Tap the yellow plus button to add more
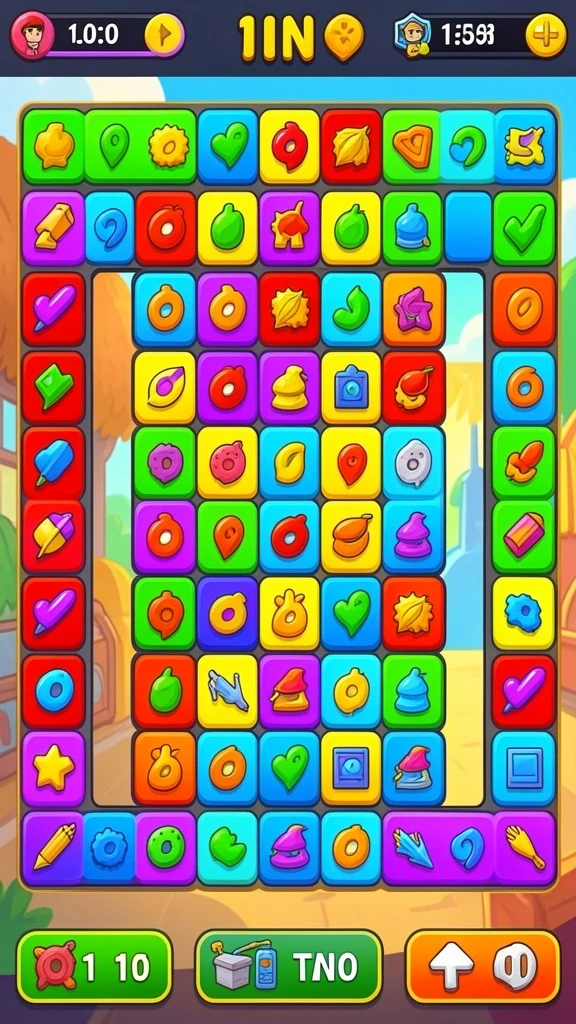The image size is (576, 1024). (x=546, y=35)
